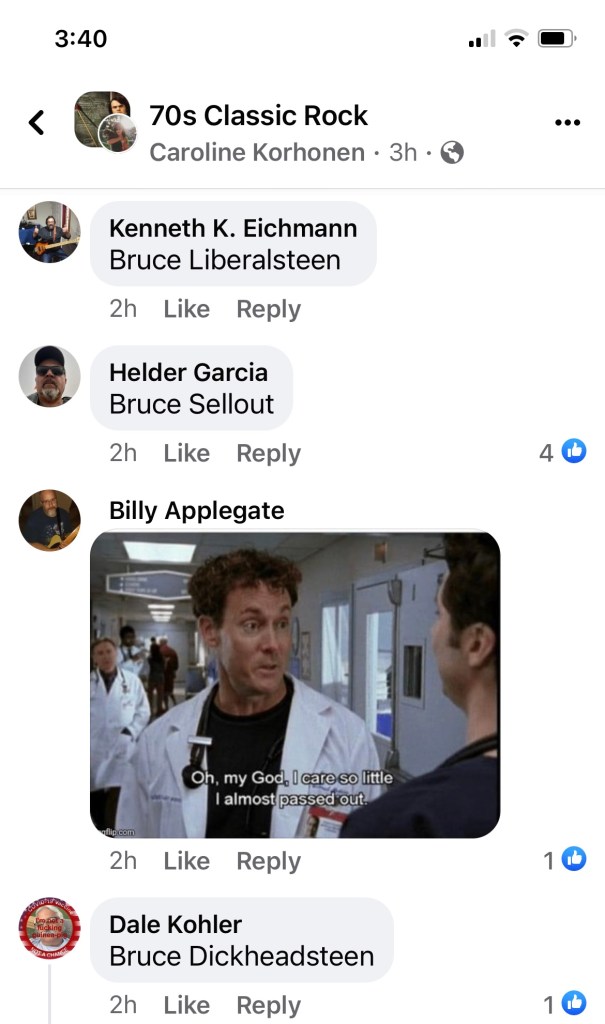Open the three-dot overflow menu

tap(567, 123)
